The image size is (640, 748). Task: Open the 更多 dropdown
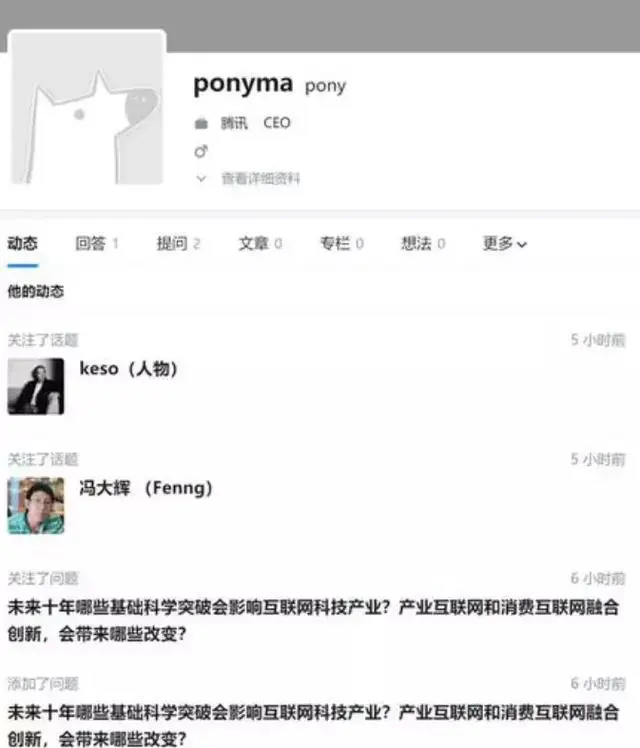(505, 243)
